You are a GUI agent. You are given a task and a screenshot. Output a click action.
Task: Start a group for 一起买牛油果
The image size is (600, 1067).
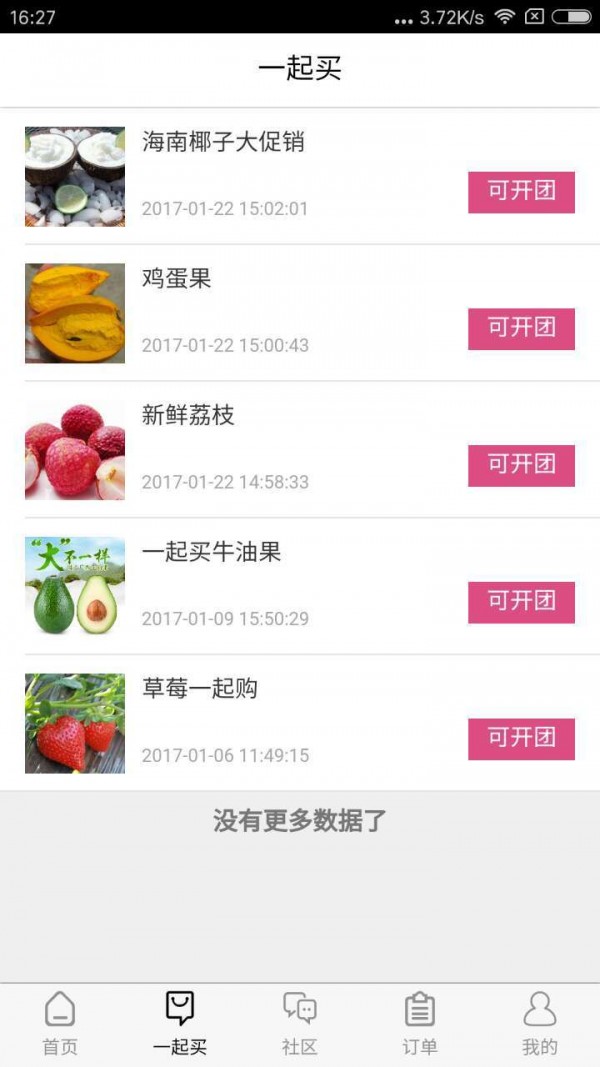[x=521, y=602]
